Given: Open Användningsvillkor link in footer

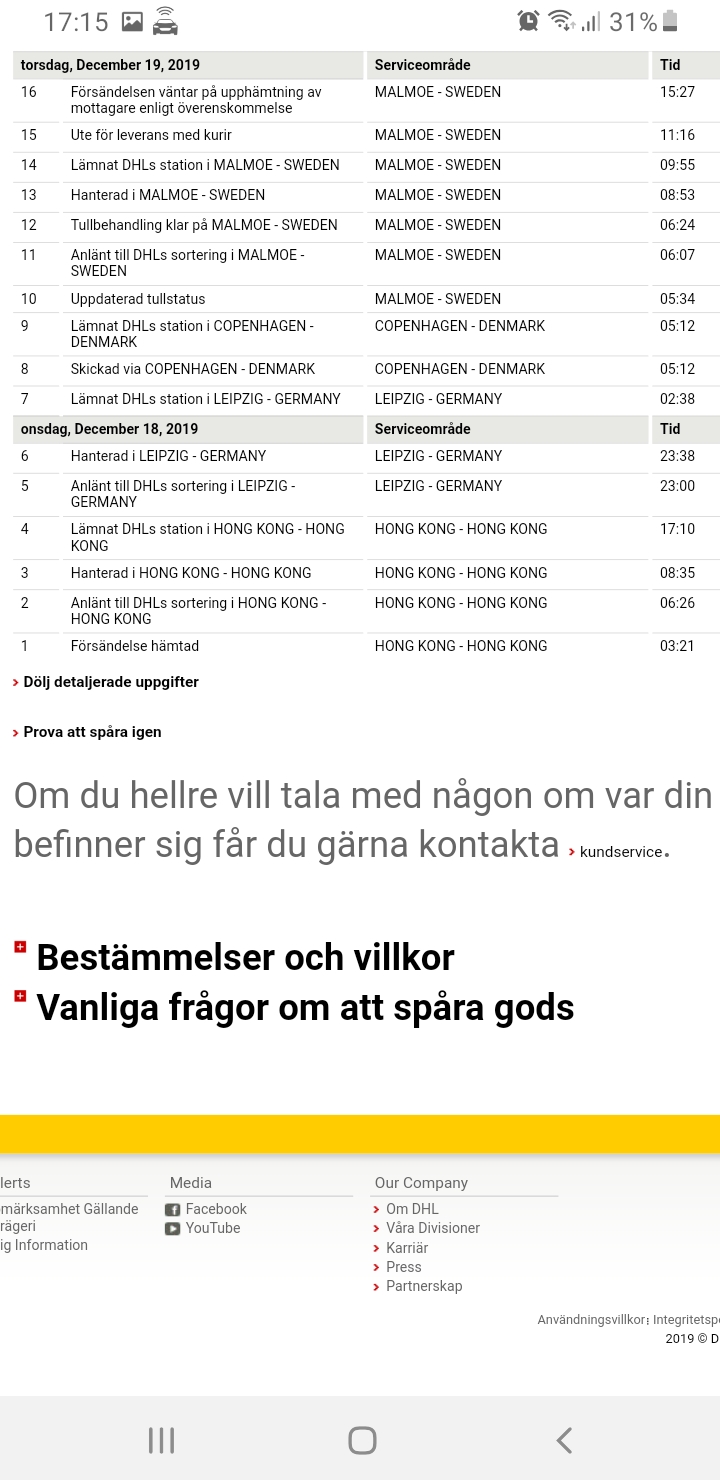Looking at the screenshot, I should pyautogui.click(x=591, y=1320).
